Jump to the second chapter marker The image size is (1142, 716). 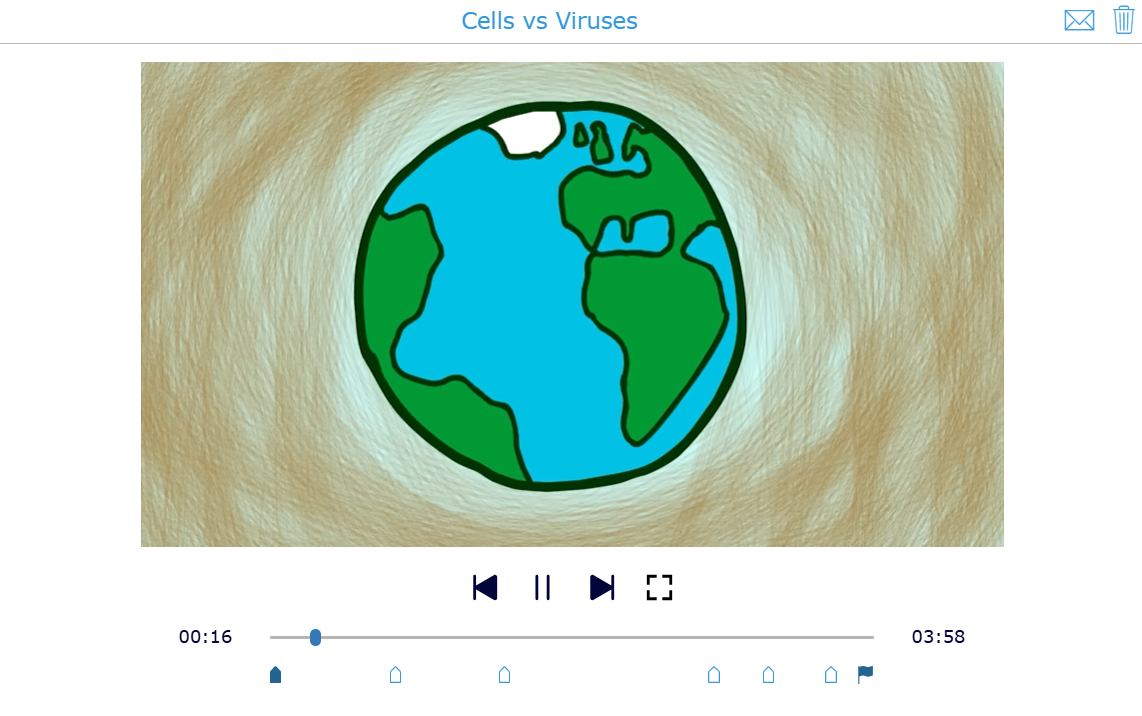[395, 675]
